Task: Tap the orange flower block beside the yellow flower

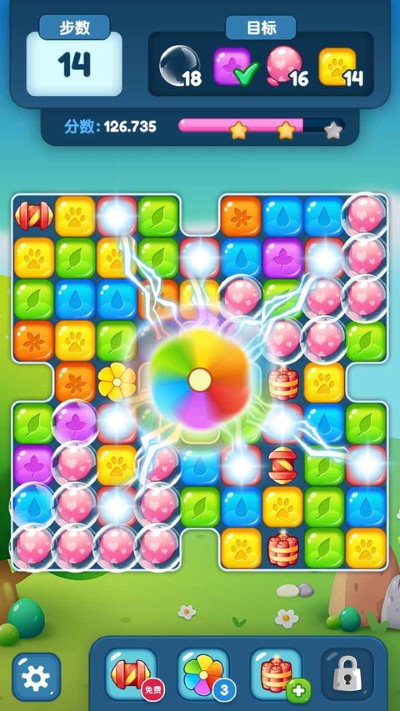Action: click(x=75, y=381)
